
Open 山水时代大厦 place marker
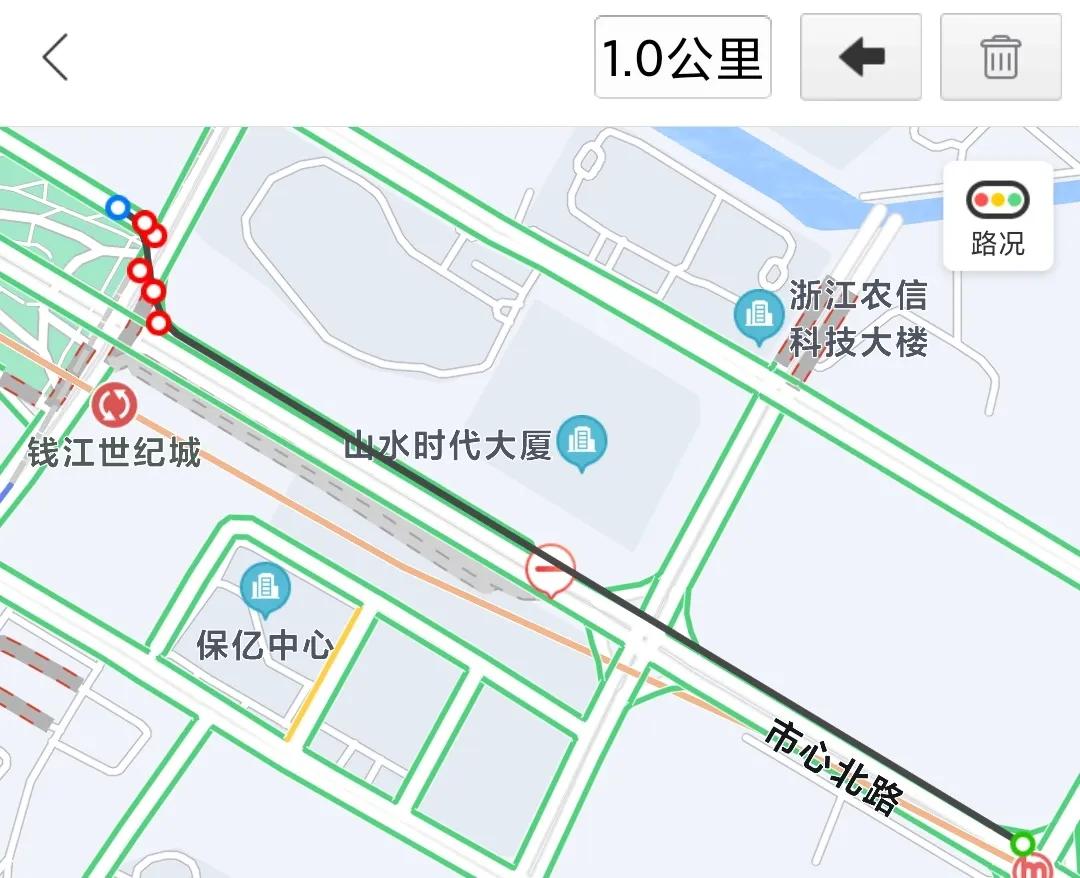(x=582, y=441)
